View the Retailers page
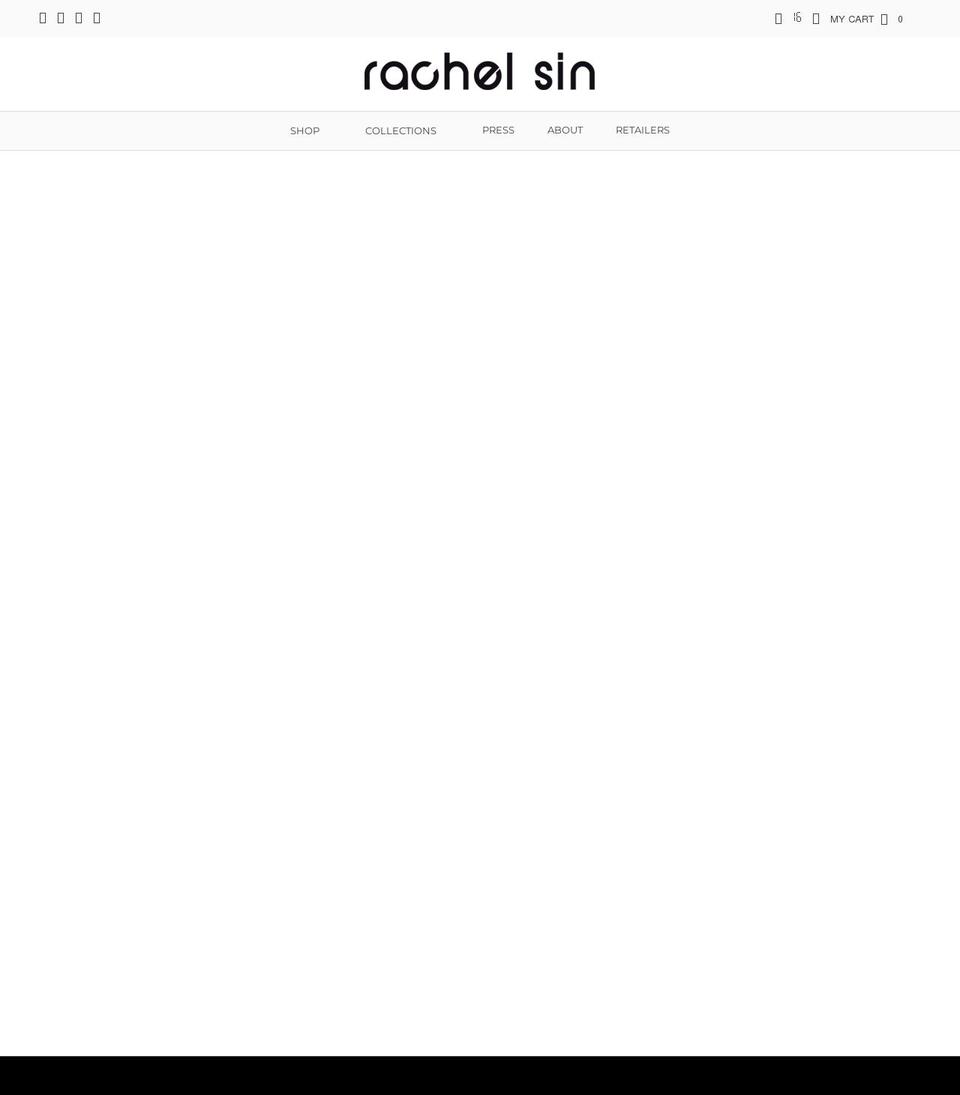 coord(642,130)
